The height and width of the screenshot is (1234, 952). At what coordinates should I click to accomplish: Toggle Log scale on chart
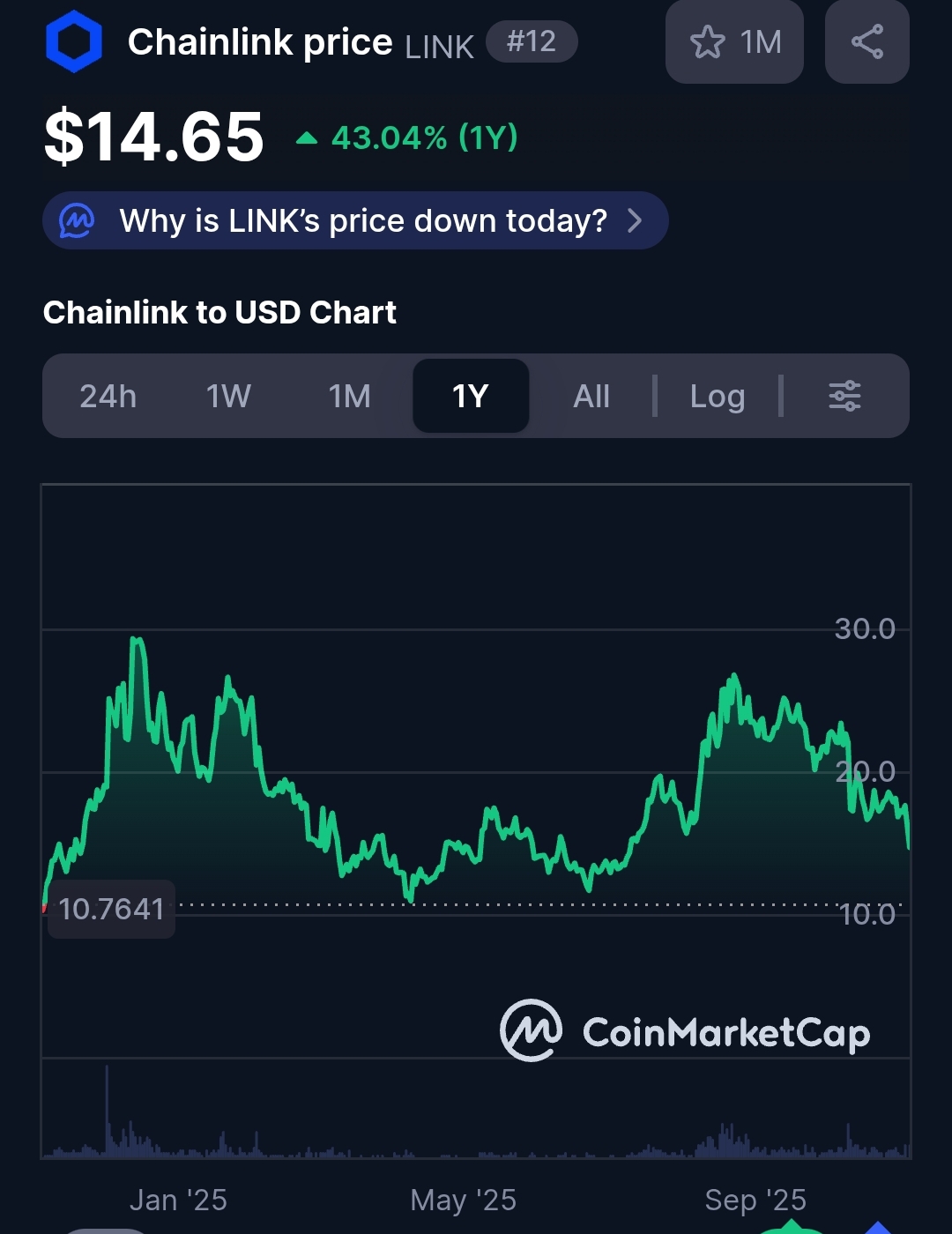tap(718, 397)
